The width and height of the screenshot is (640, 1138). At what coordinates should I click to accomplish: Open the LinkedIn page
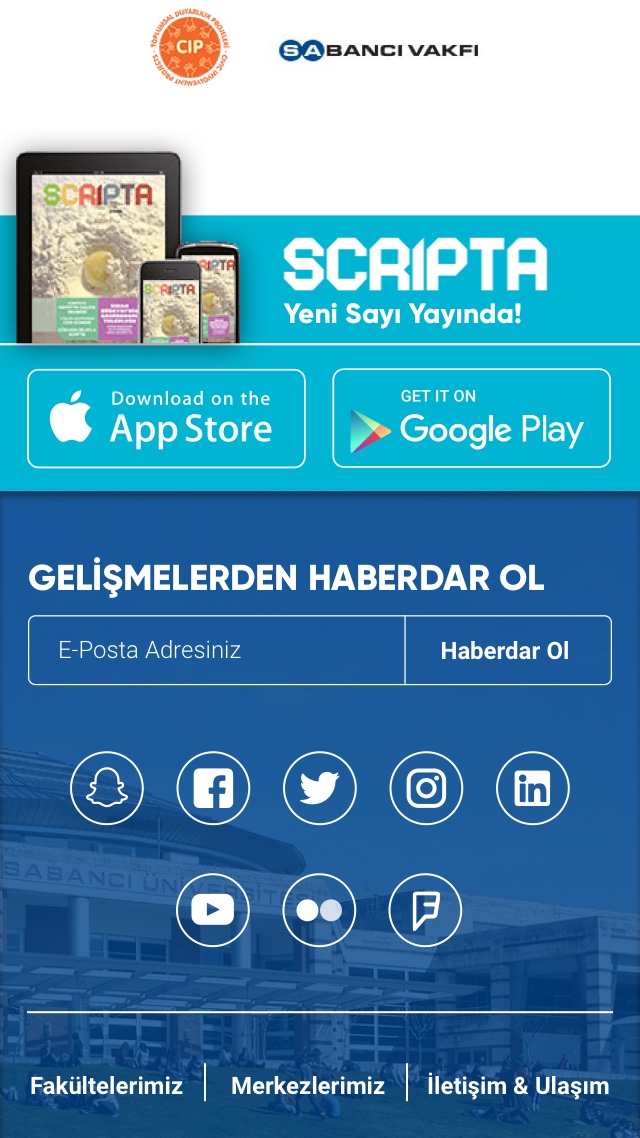tap(532, 789)
